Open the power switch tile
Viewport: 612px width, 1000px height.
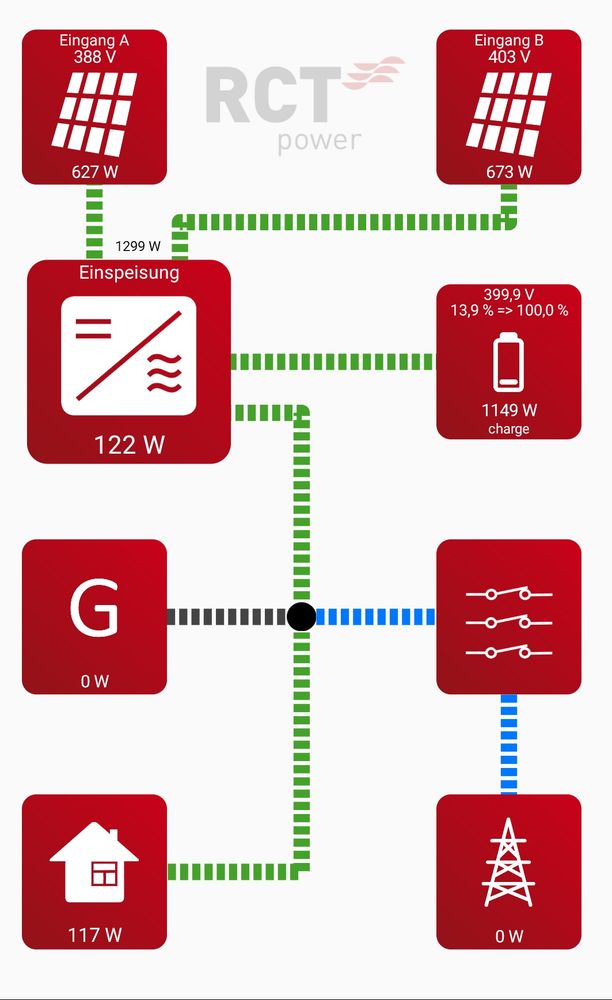tap(509, 617)
